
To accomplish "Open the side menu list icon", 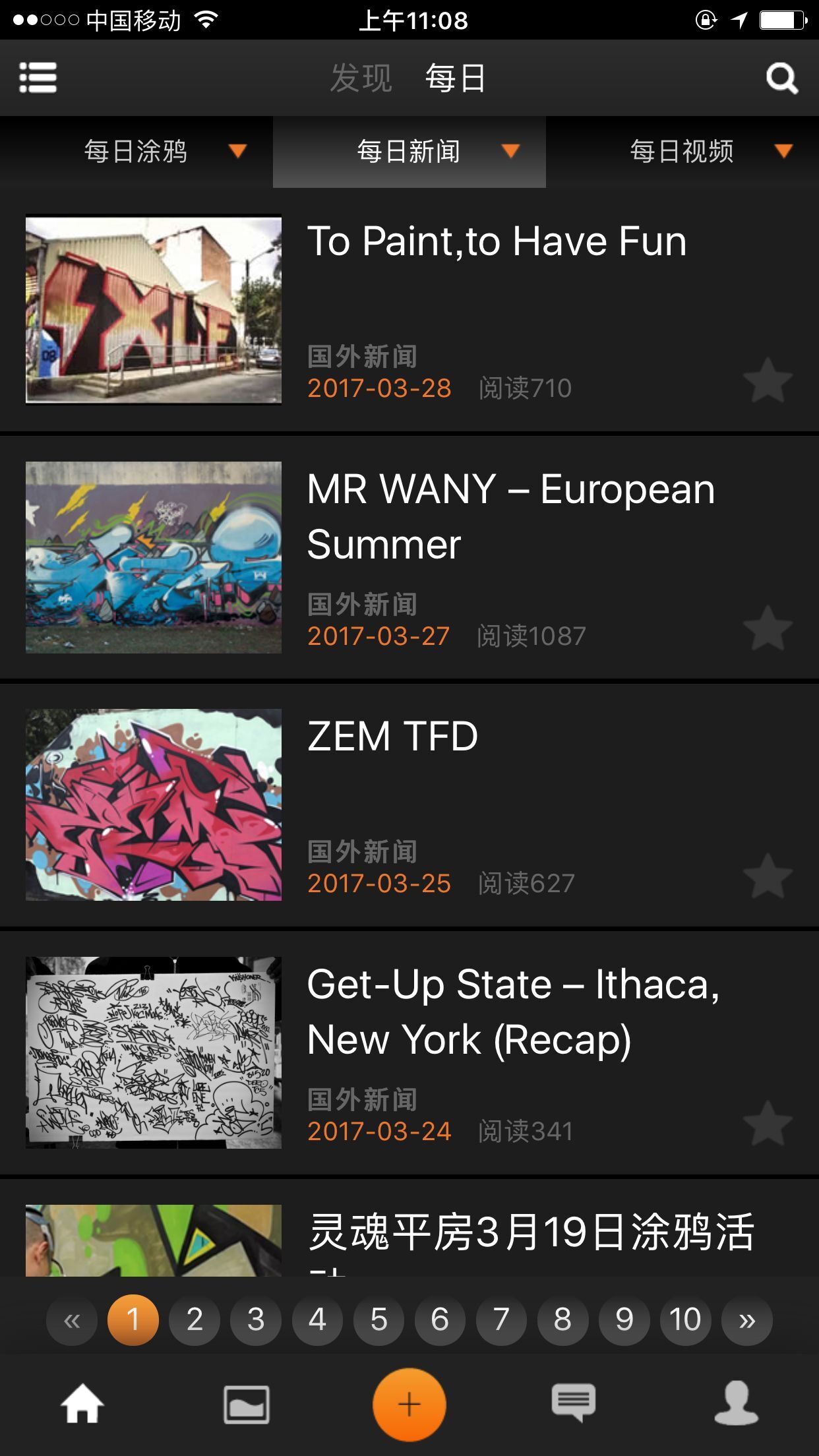I will click(38, 78).
